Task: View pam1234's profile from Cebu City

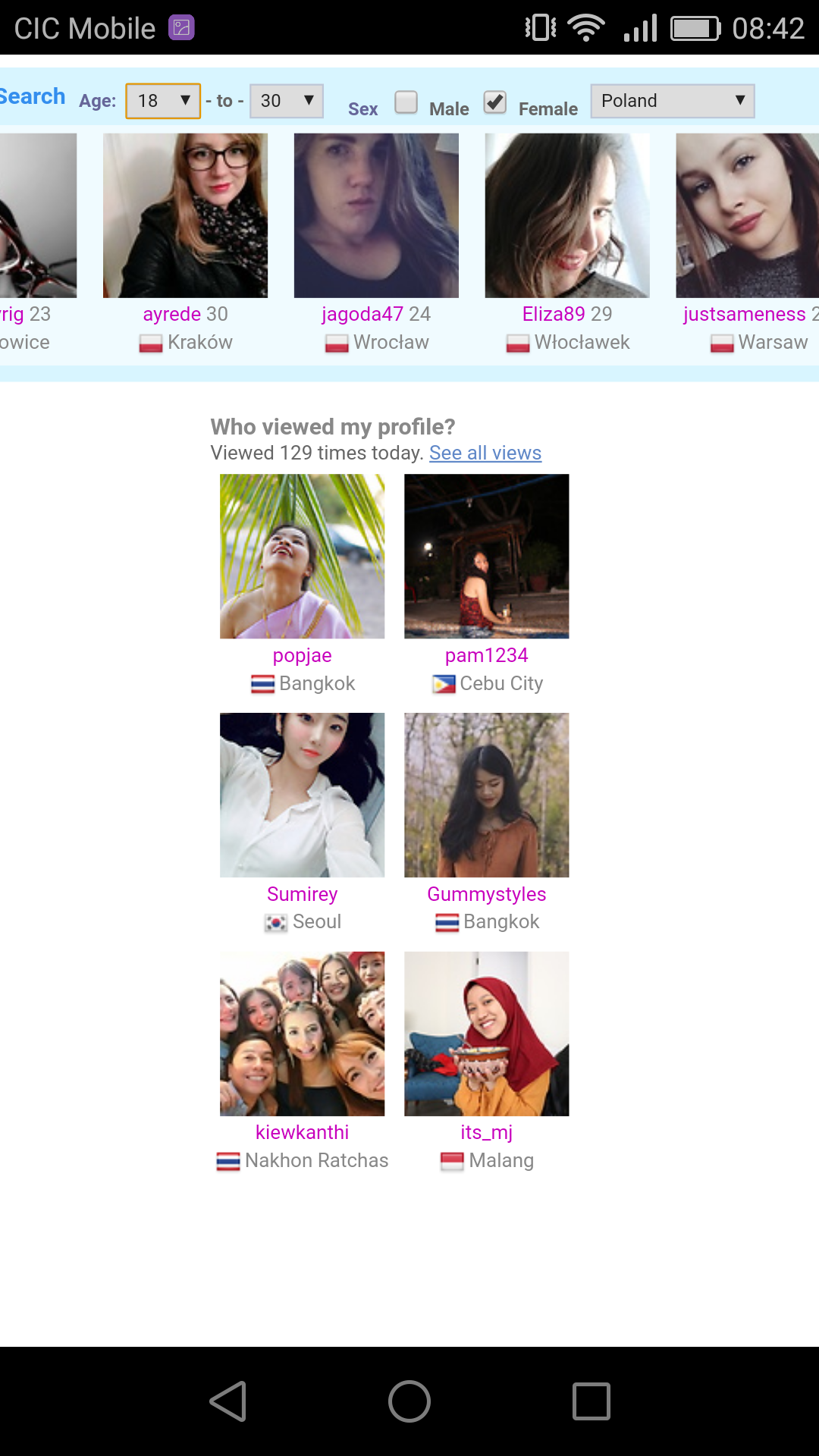Action: coord(486,556)
